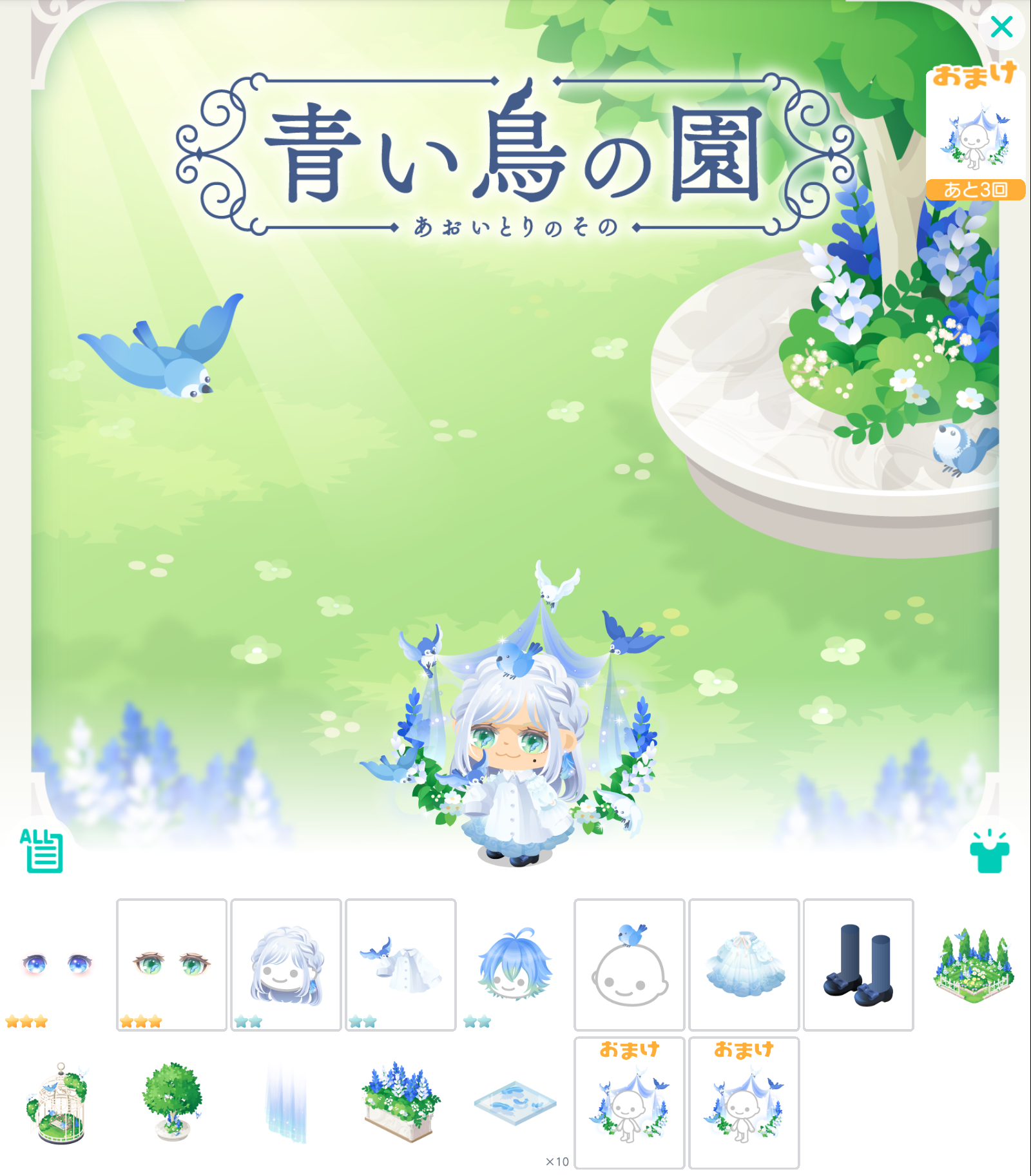Select the birdcage gazebo item
This screenshot has height=1176, width=1031.
pyautogui.click(x=57, y=1103)
